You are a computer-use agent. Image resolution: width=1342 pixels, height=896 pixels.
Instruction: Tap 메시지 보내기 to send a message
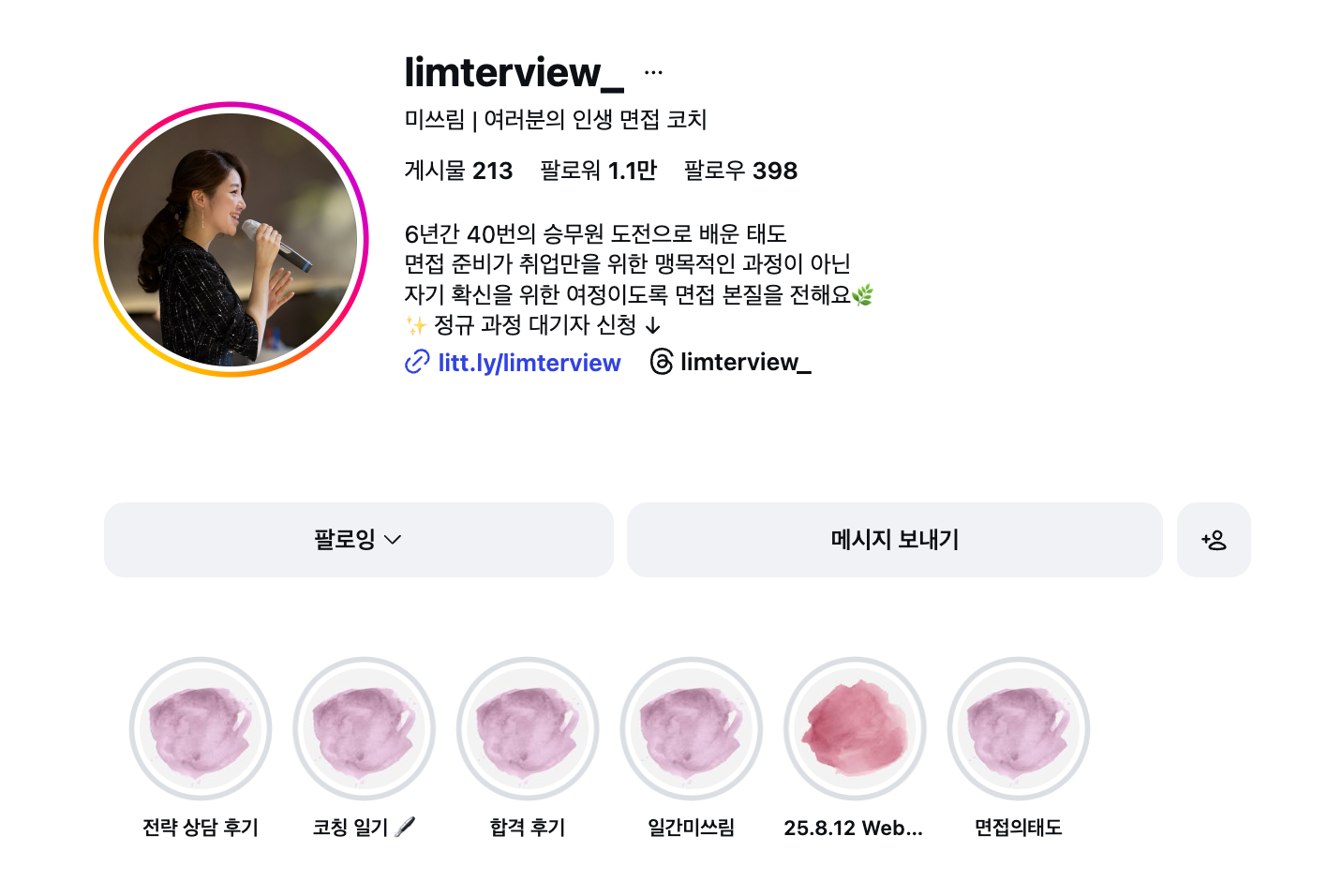[894, 540]
